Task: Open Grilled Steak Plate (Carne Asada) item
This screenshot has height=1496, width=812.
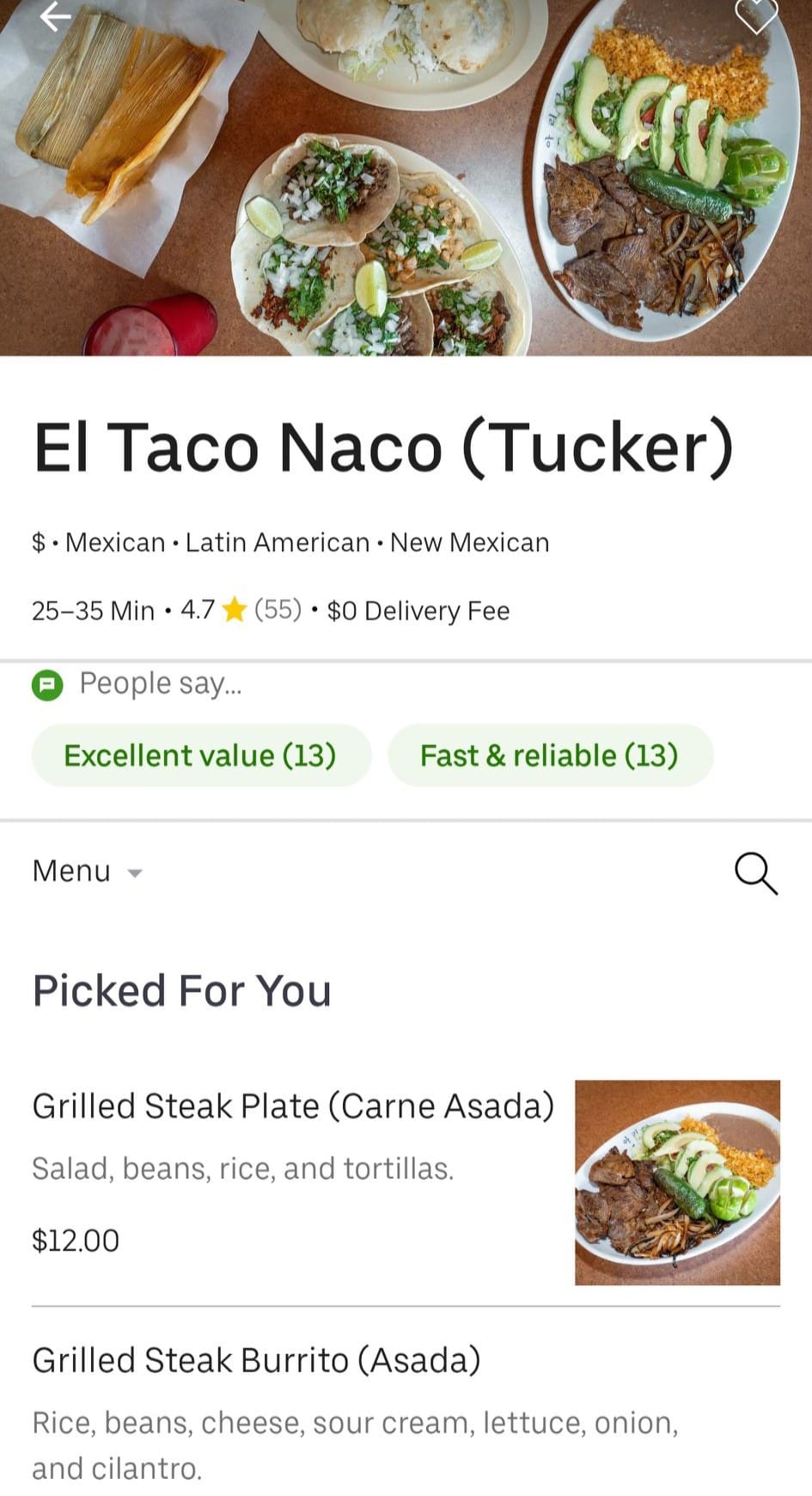Action: (x=293, y=1107)
